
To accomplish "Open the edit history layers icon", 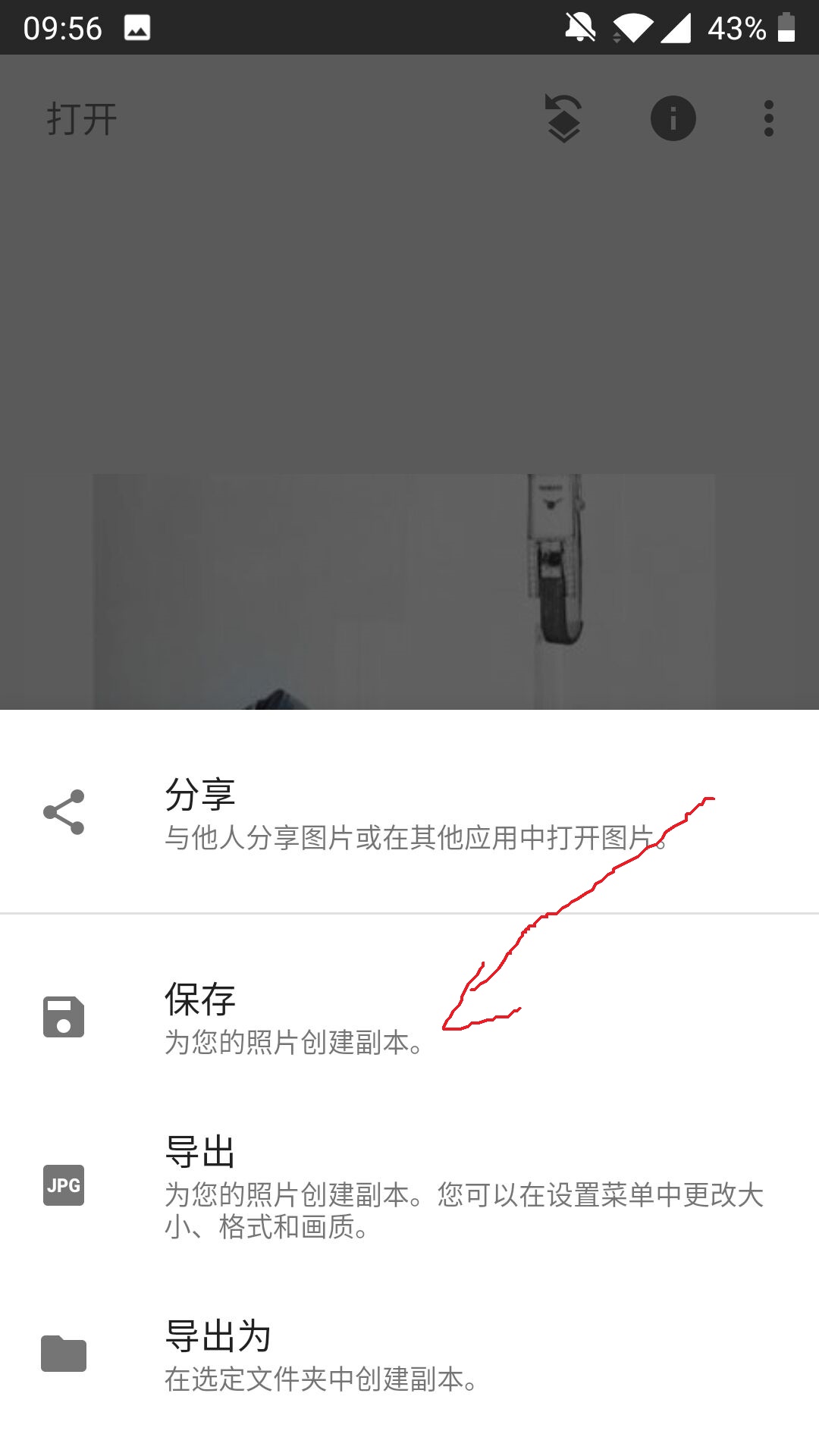I will [x=563, y=119].
